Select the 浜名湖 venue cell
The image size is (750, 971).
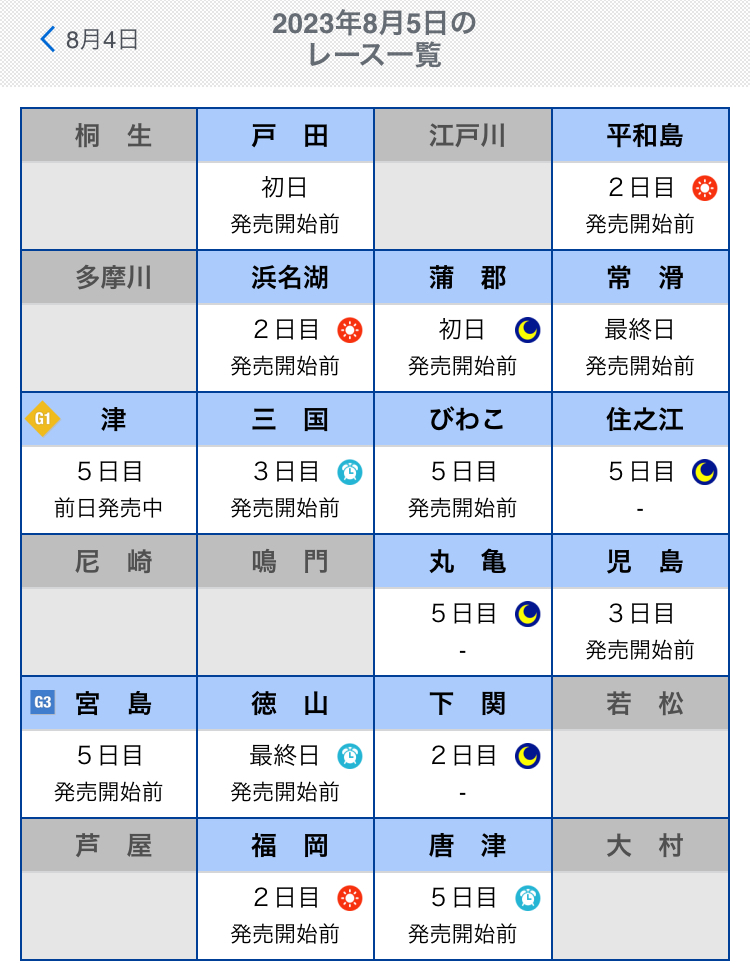coord(286,322)
